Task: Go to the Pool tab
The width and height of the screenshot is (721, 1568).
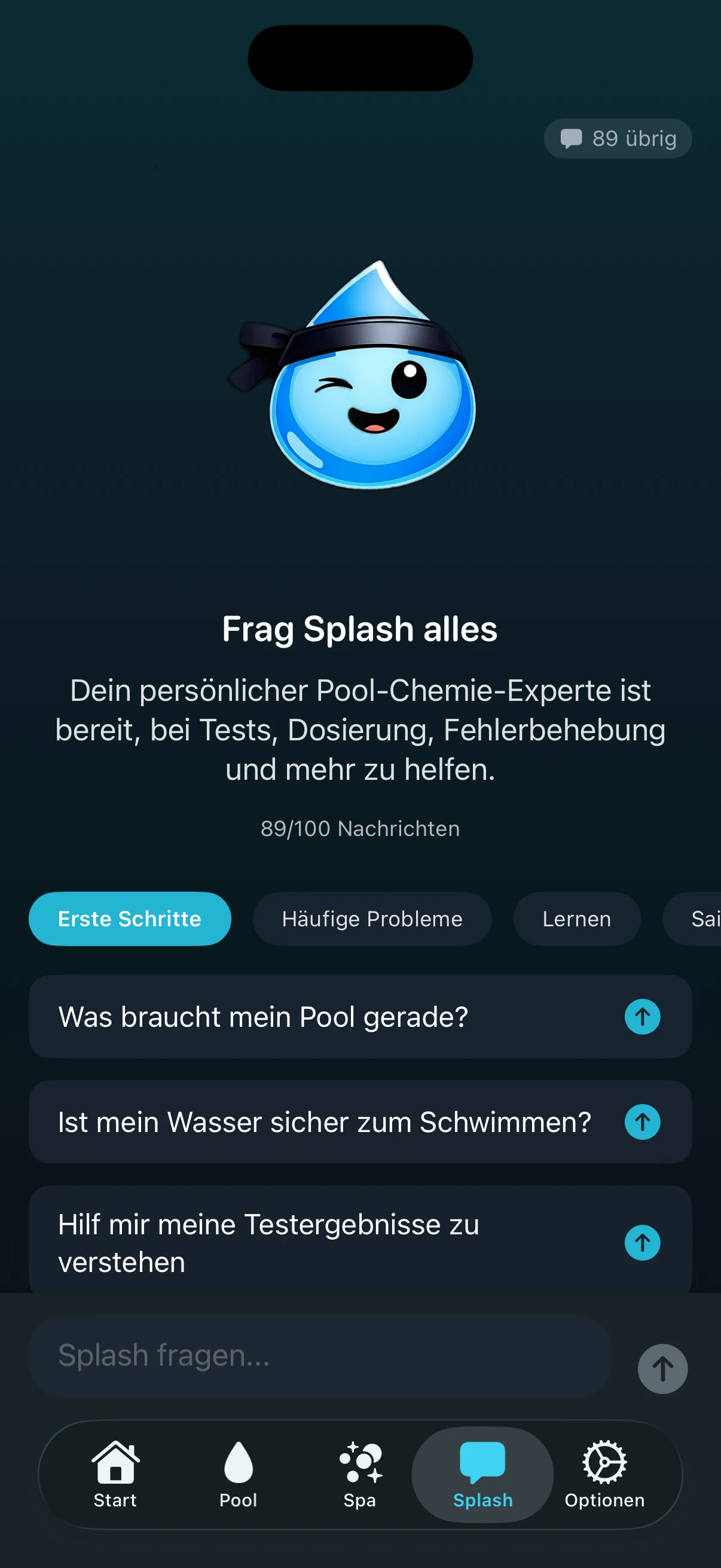Action: click(238, 1473)
